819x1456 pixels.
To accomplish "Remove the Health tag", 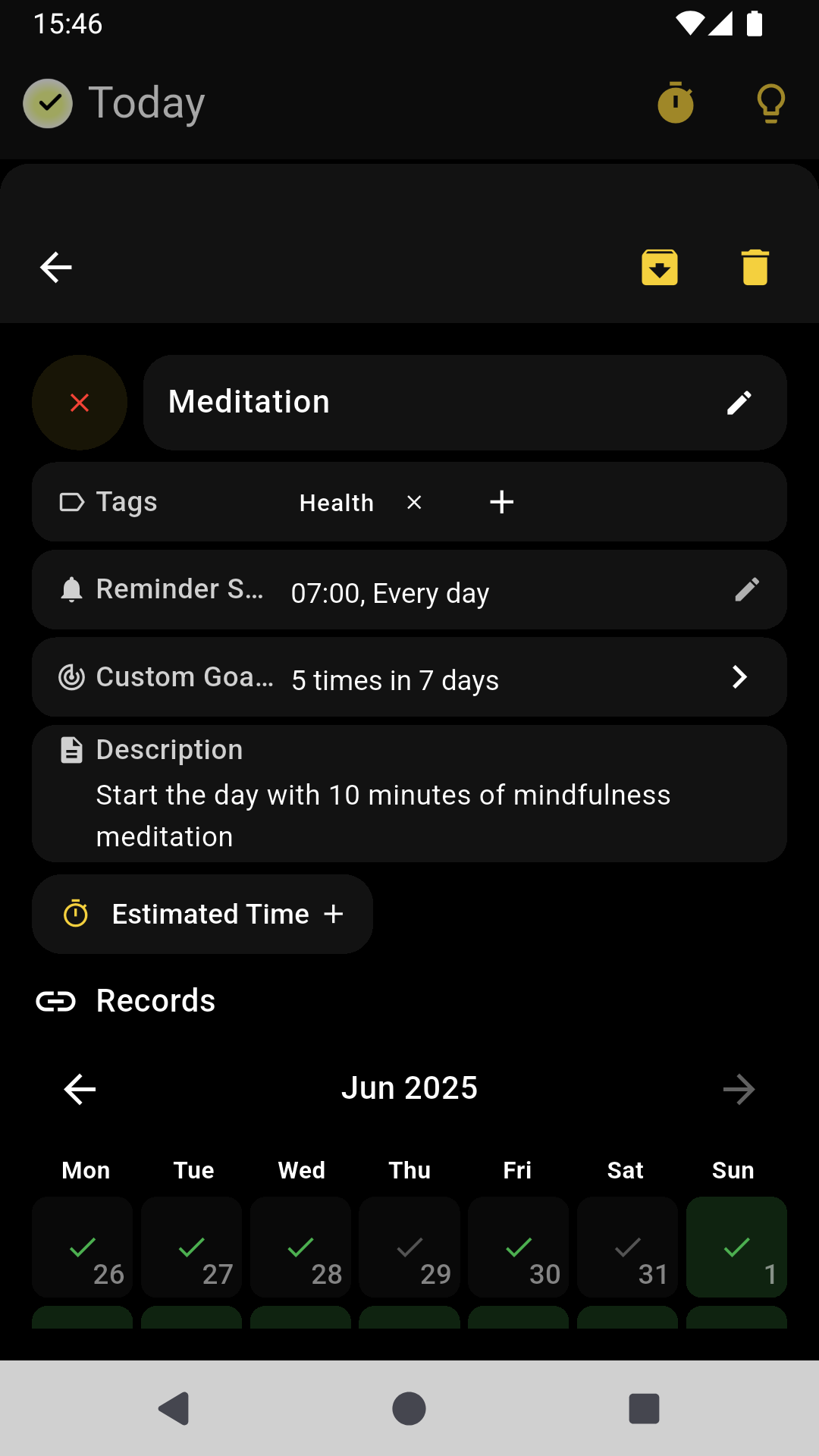I will click(x=414, y=503).
